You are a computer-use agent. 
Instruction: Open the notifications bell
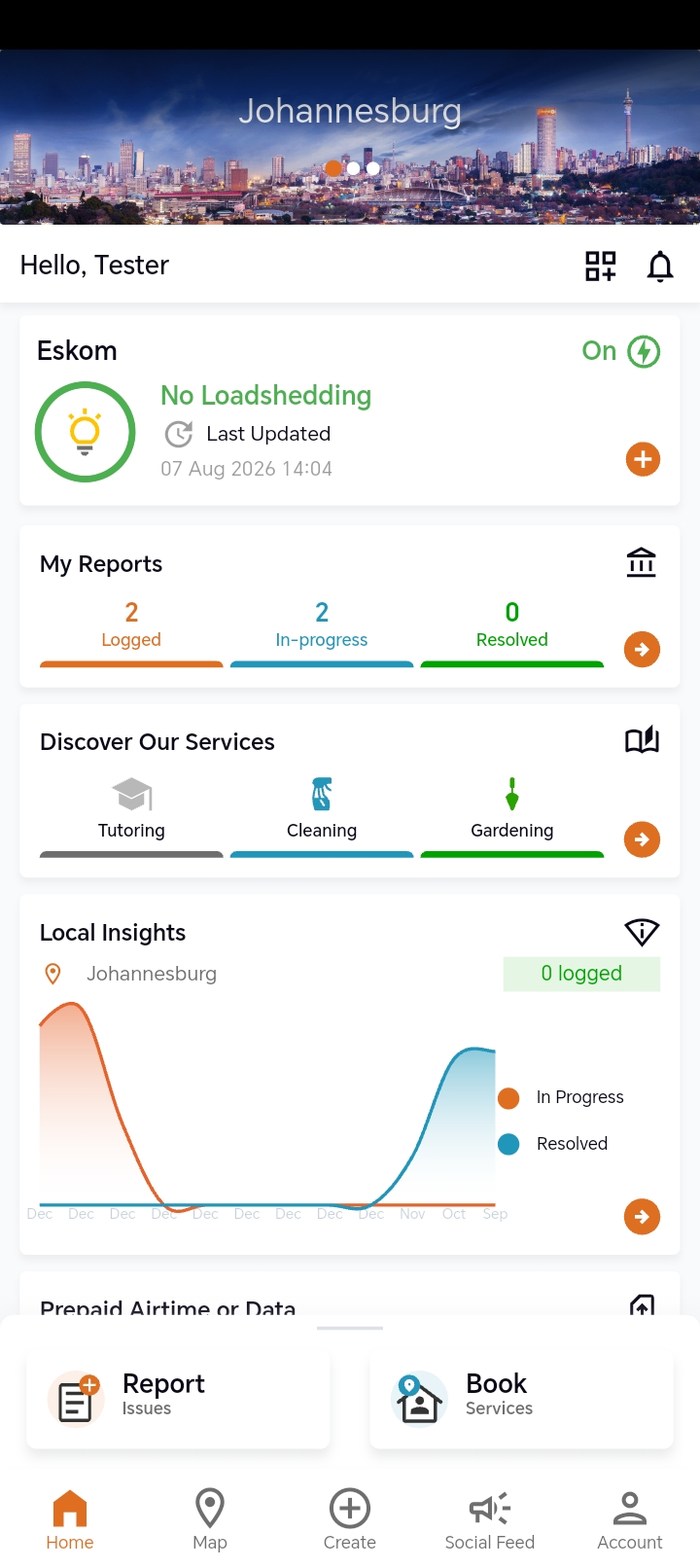pos(660,266)
